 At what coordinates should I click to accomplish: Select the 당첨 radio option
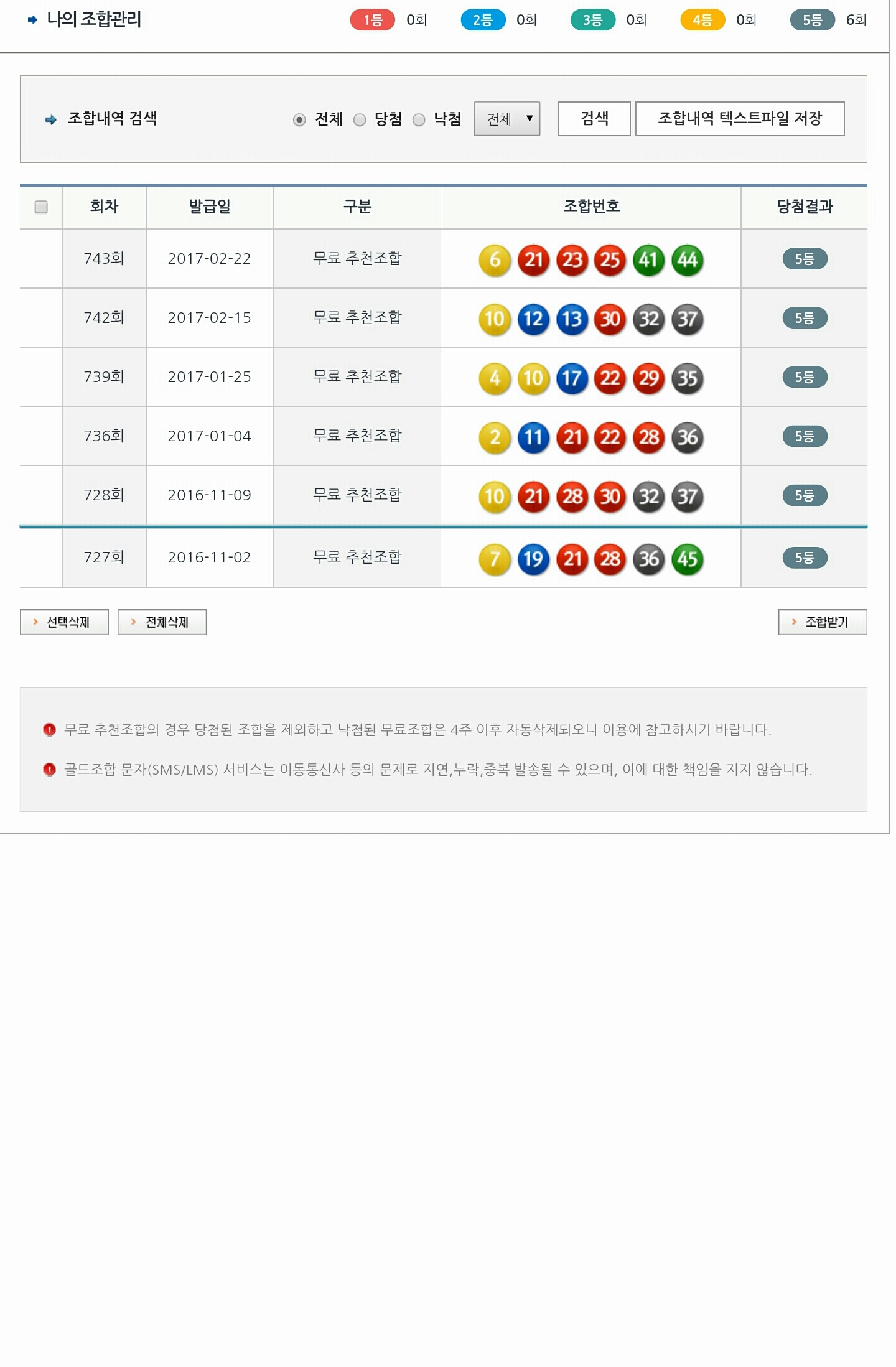360,119
